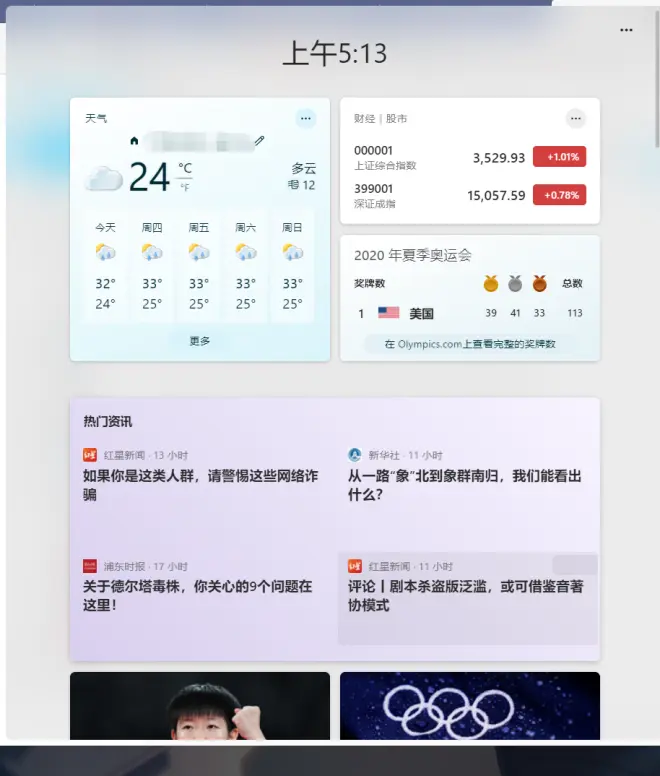Open 今天 weather forecast tile
This screenshot has height=776, width=660.
(x=105, y=265)
